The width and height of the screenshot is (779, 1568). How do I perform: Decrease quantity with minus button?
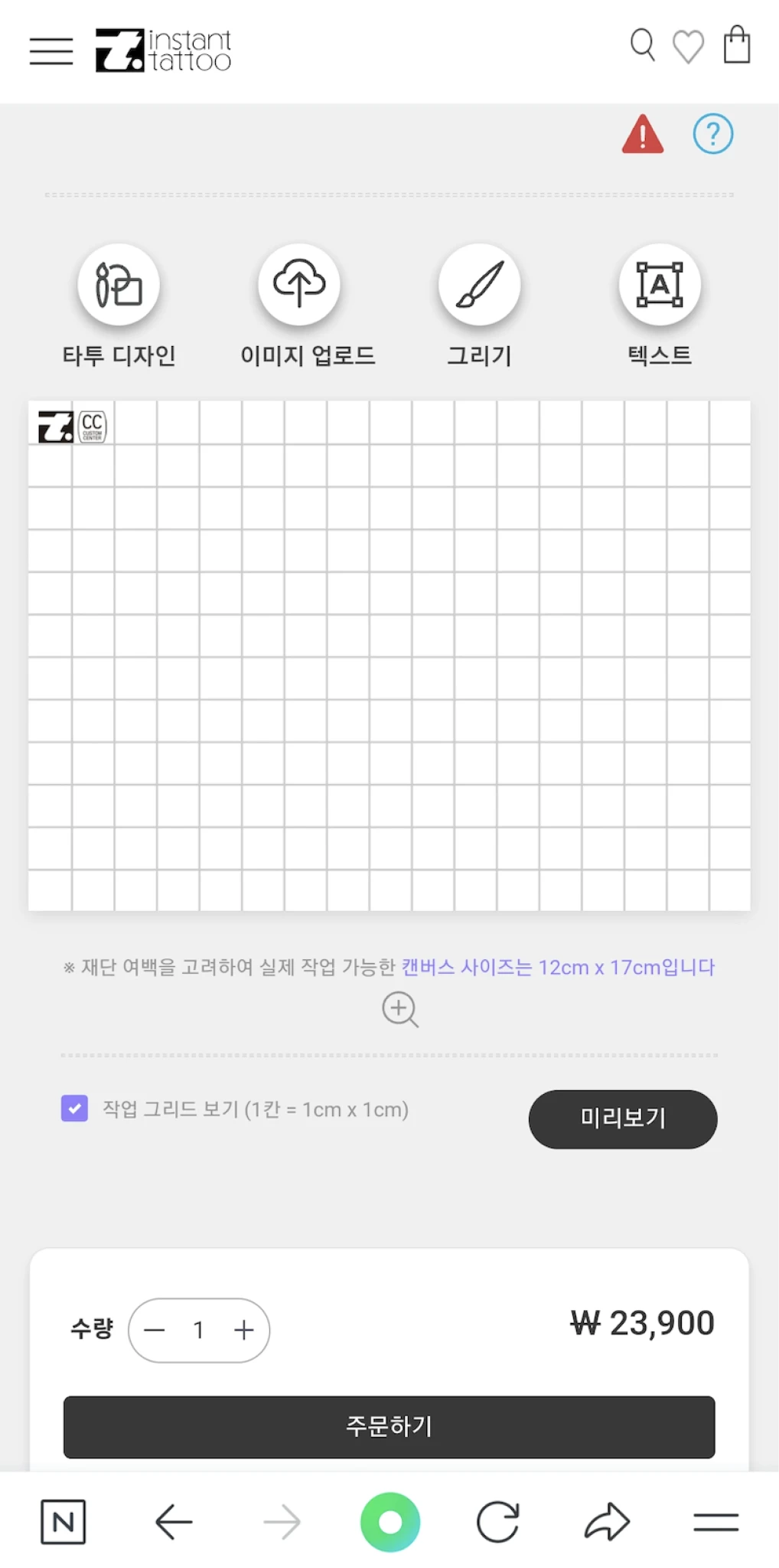click(155, 1330)
